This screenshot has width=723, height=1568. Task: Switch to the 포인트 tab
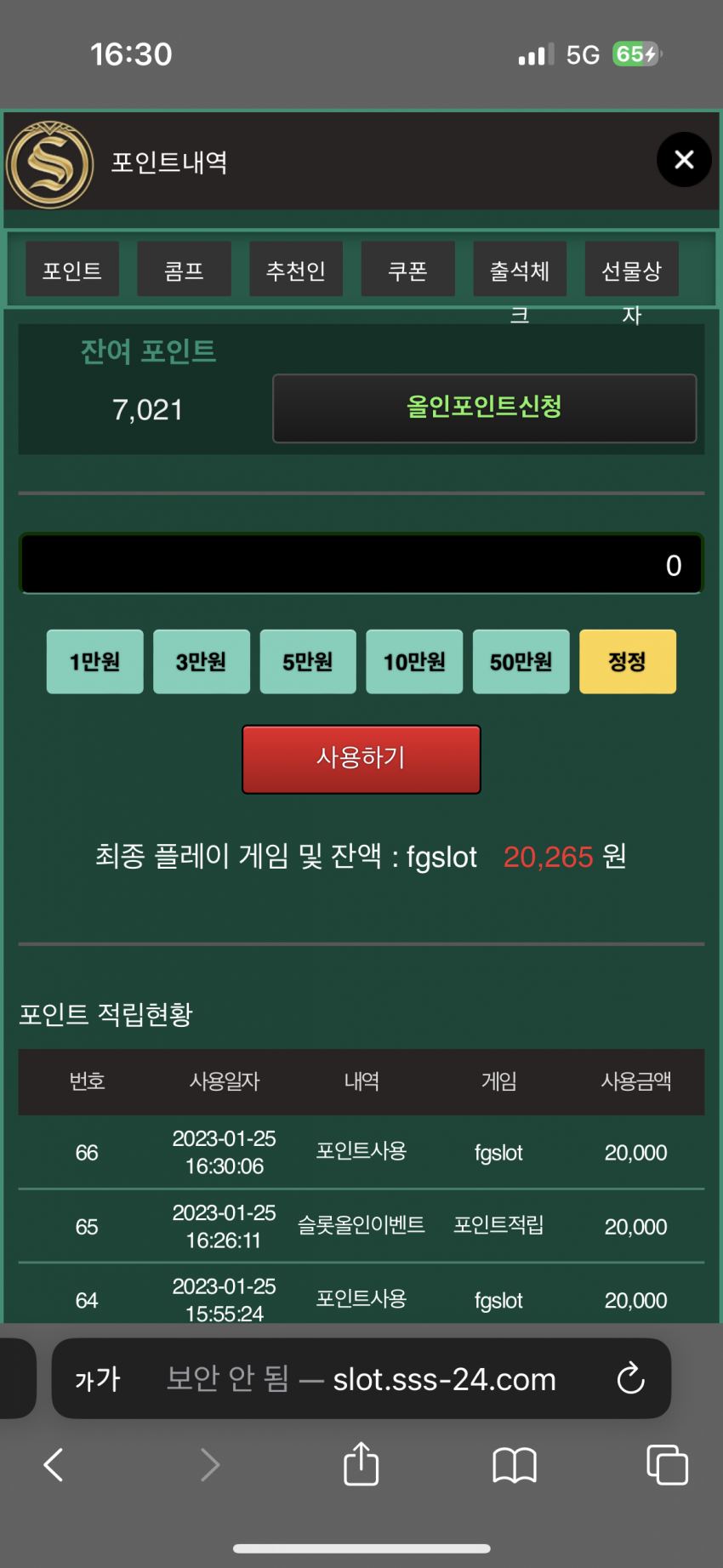coord(72,270)
